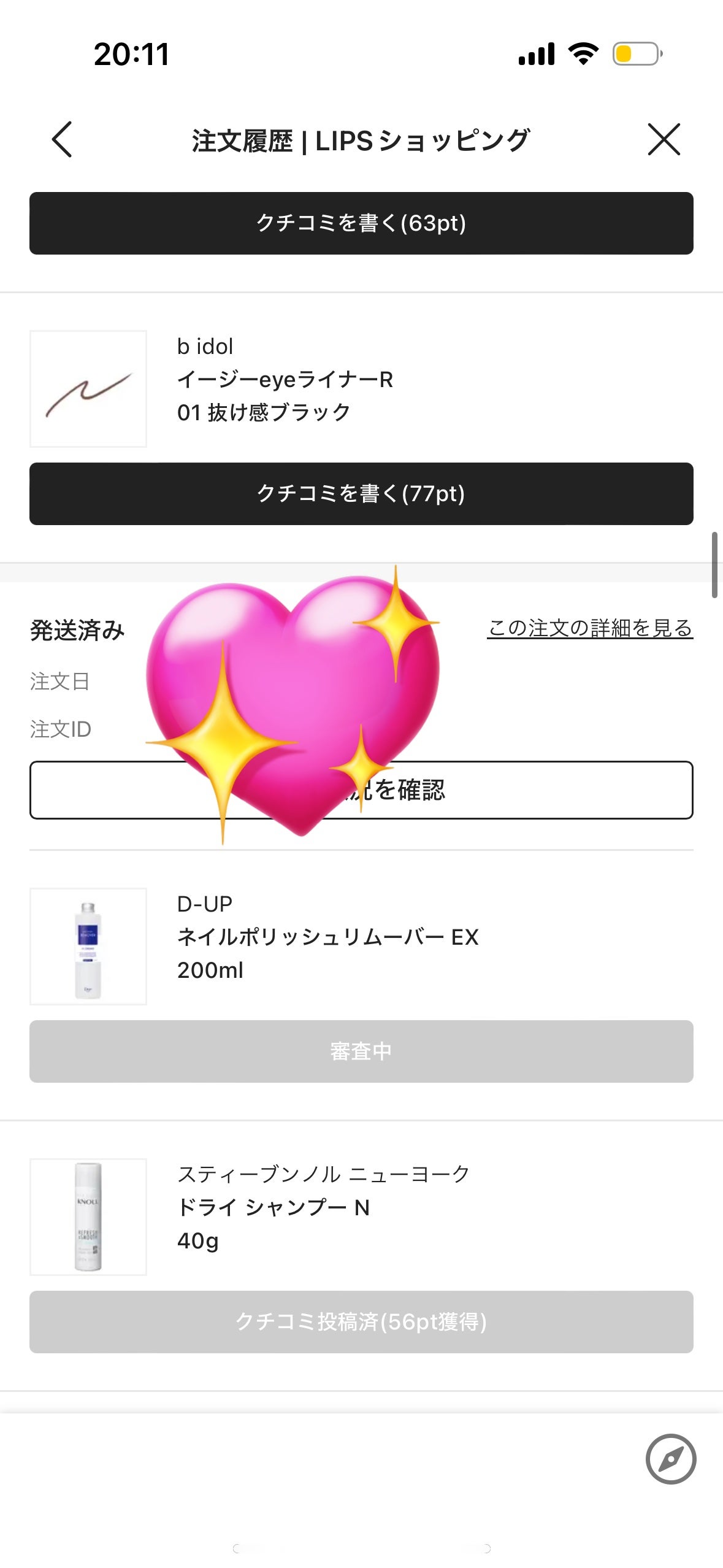The image size is (723, 1568).
Task: View details of this order
Action: point(589,628)
